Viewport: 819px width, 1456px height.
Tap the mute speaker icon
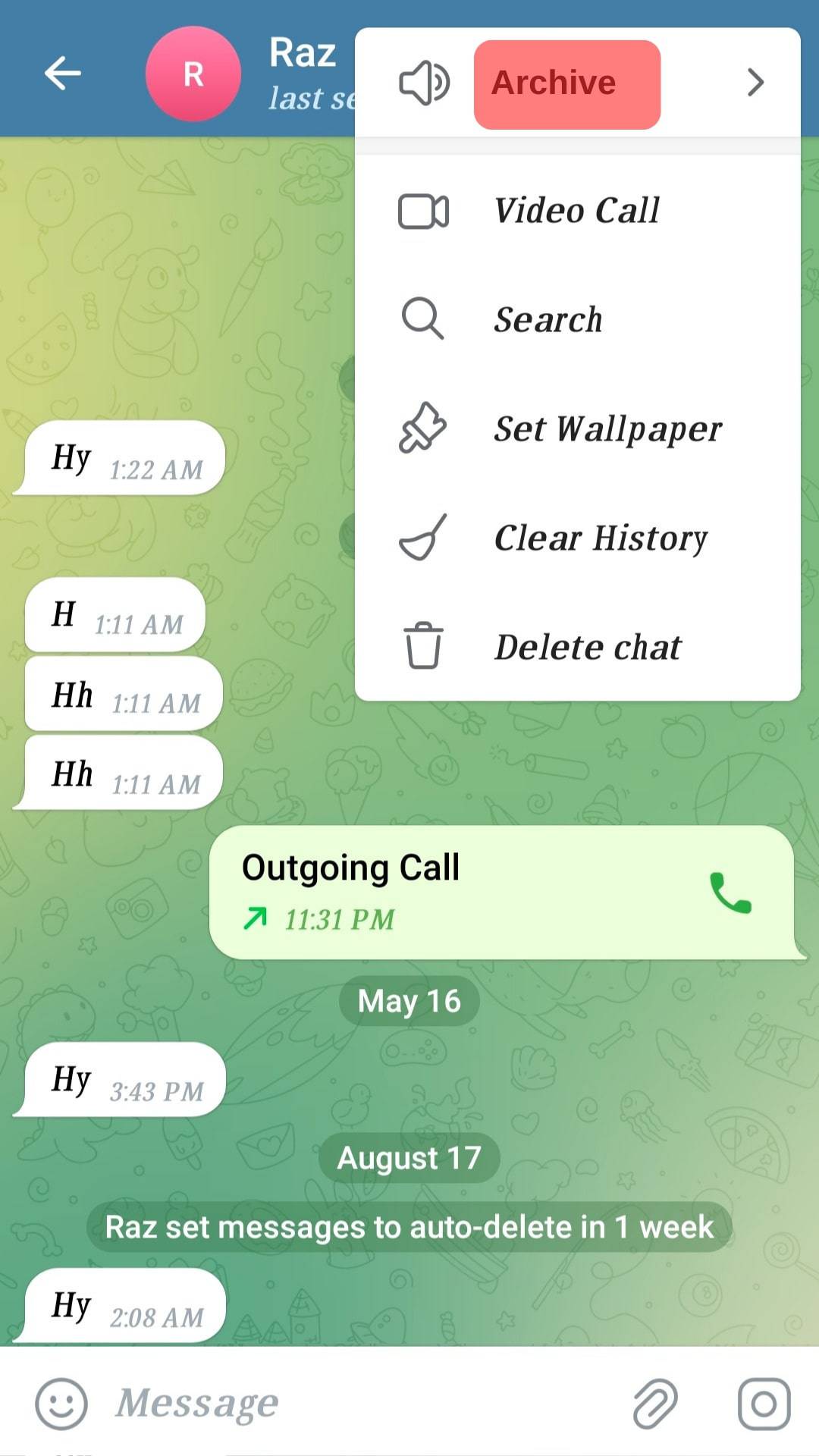click(424, 83)
